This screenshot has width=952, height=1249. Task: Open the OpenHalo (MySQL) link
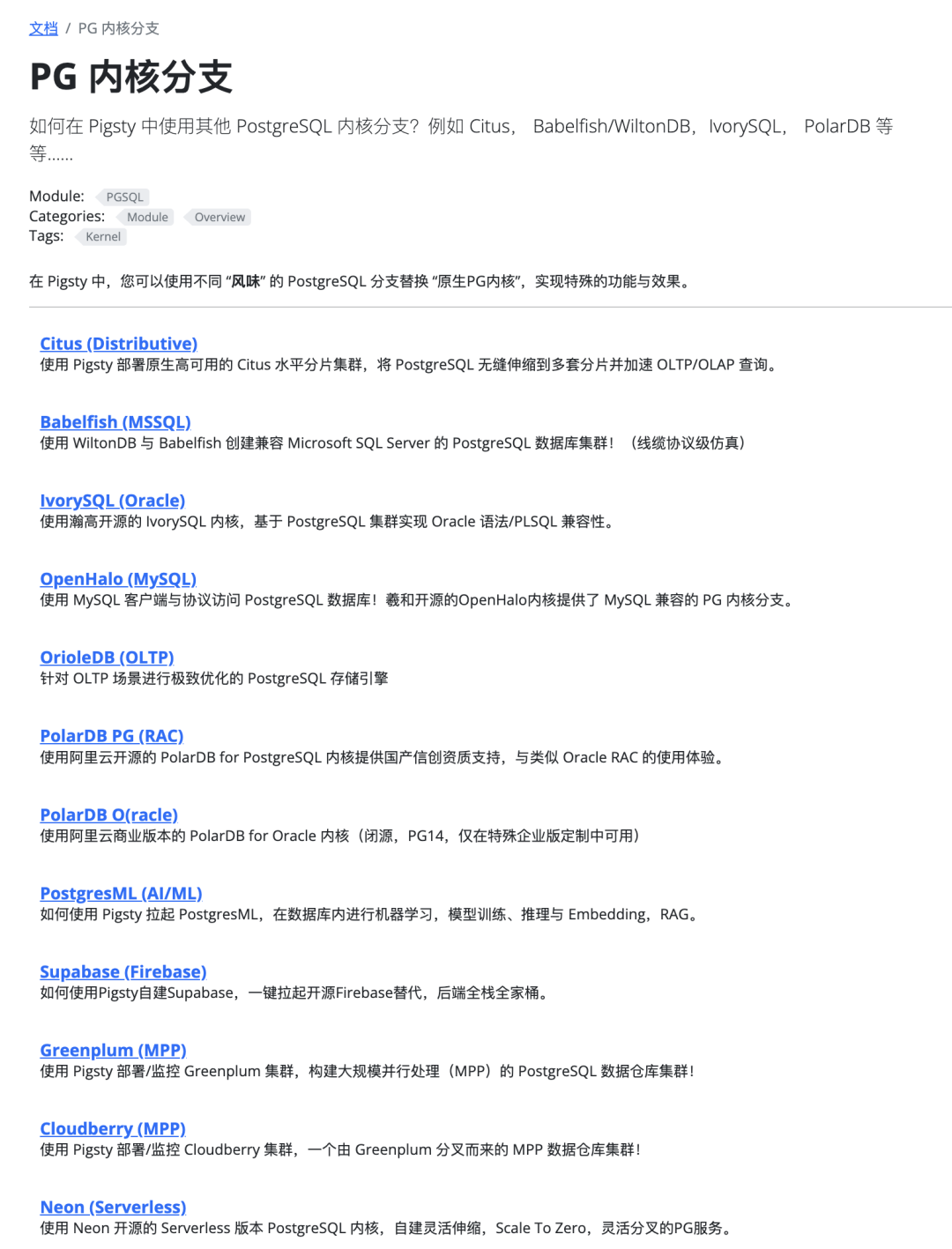[118, 579]
